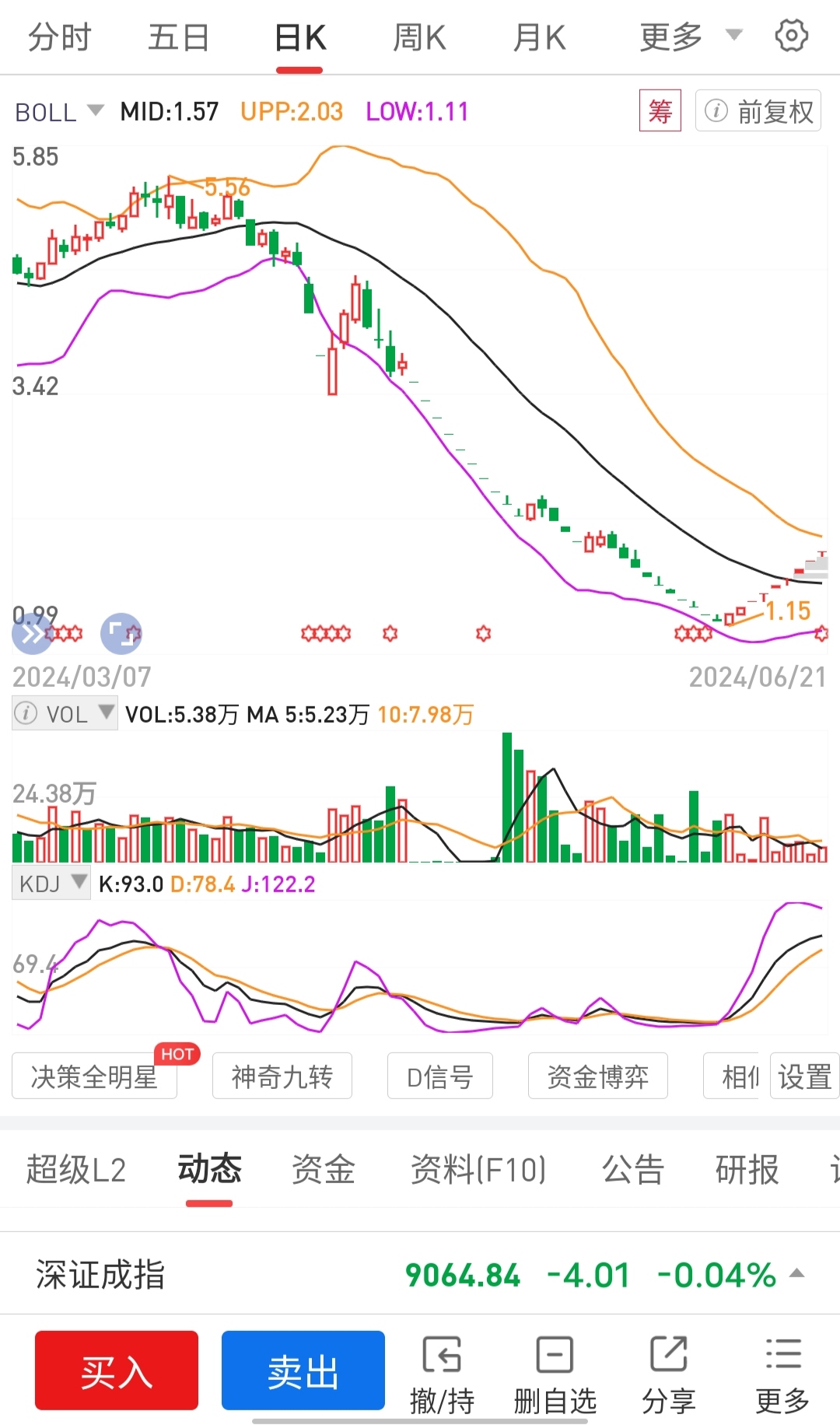The image size is (840, 1425).
Task: Tap the landscape fullscreen chart icon
Action: click(121, 634)
